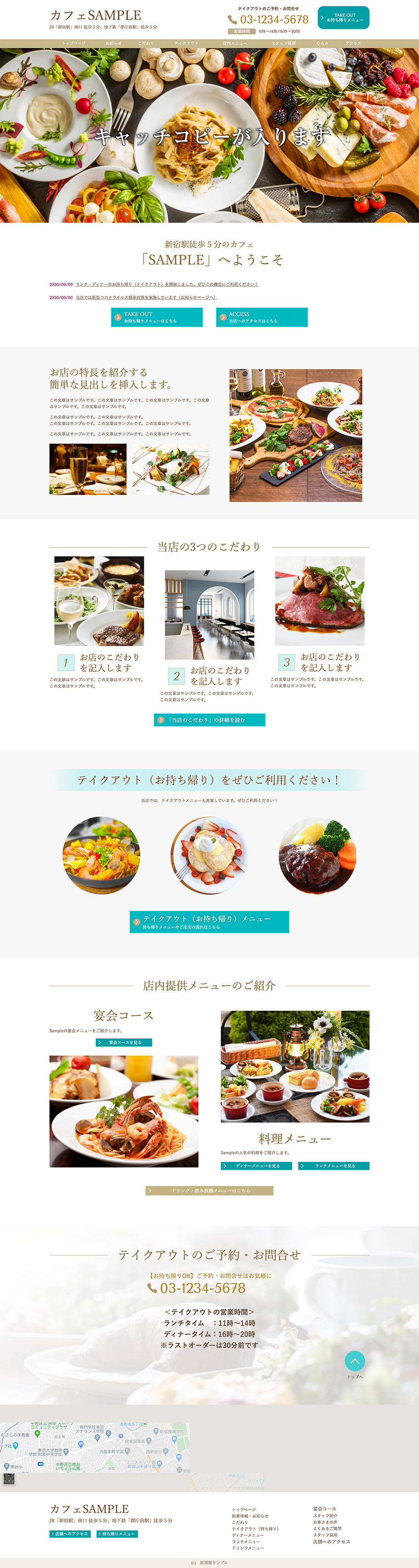This screenshot has width=419, height=1568.
Task: Go to お知らせ in the top navigation
Action: pos(114,43)
